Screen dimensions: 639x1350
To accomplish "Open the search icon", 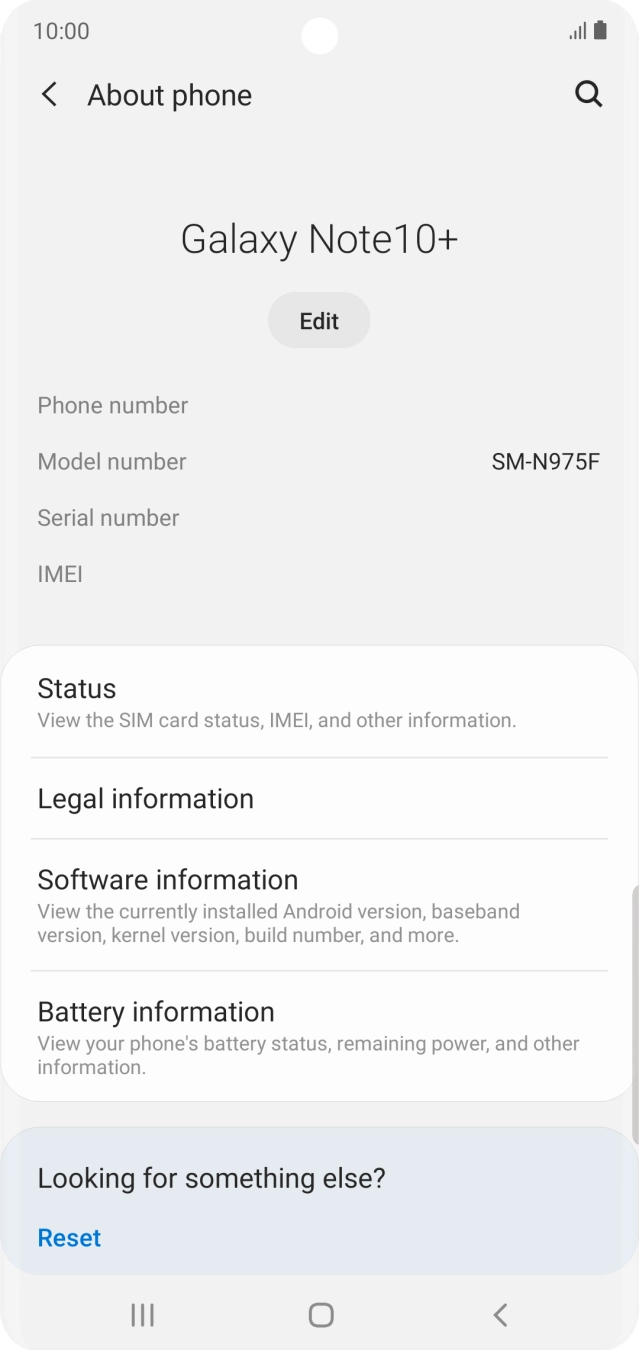I will (x=589, y=95).
